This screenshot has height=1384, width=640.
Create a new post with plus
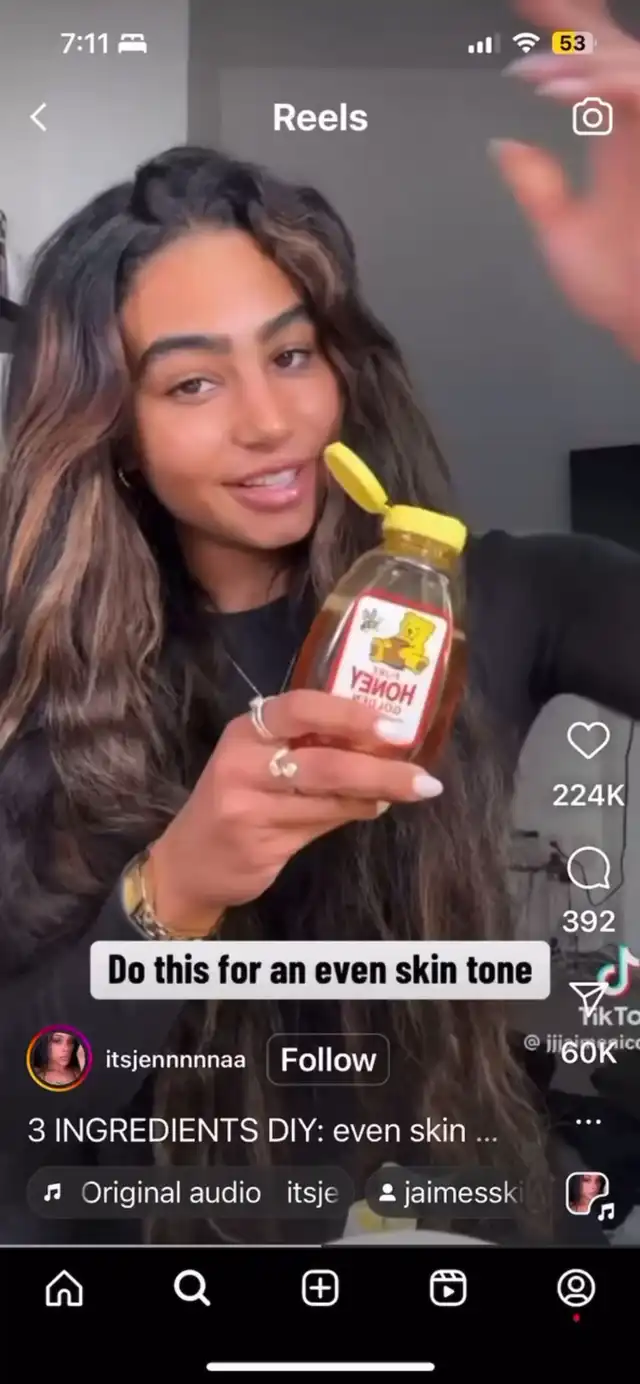click(320, 1288)
